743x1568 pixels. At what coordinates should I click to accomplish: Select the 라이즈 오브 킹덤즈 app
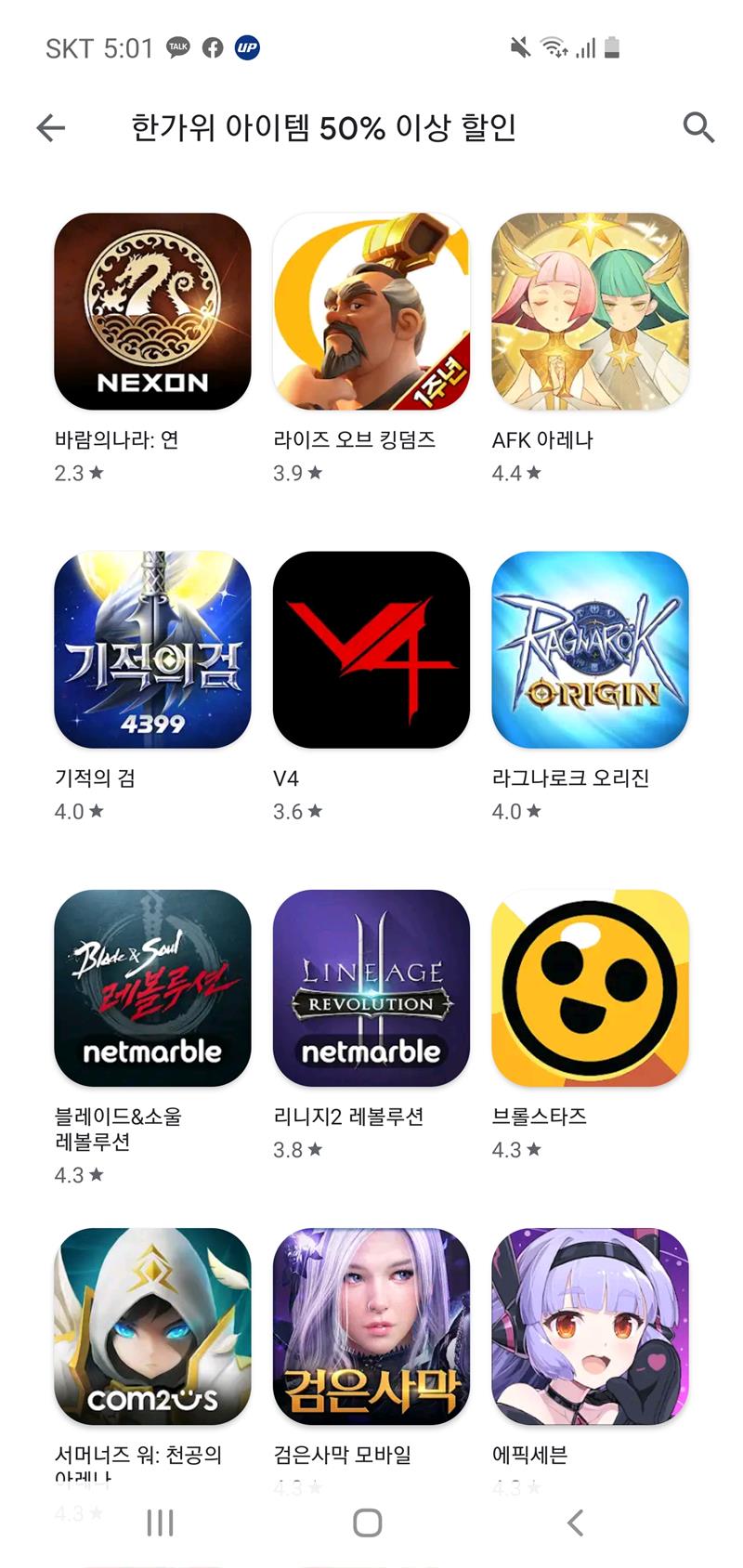click(371, 311)
